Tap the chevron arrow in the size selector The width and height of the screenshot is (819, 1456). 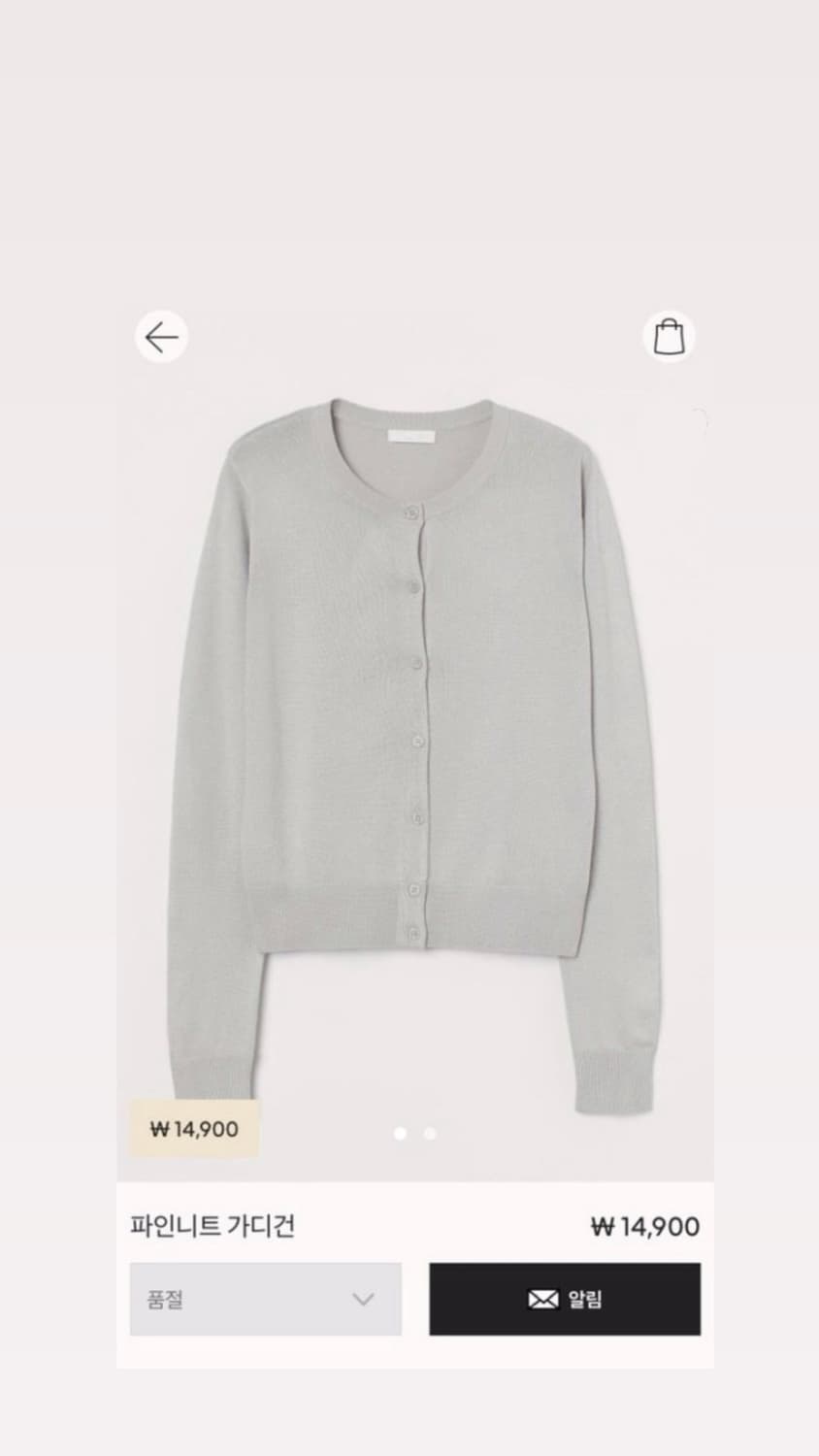363,1298
